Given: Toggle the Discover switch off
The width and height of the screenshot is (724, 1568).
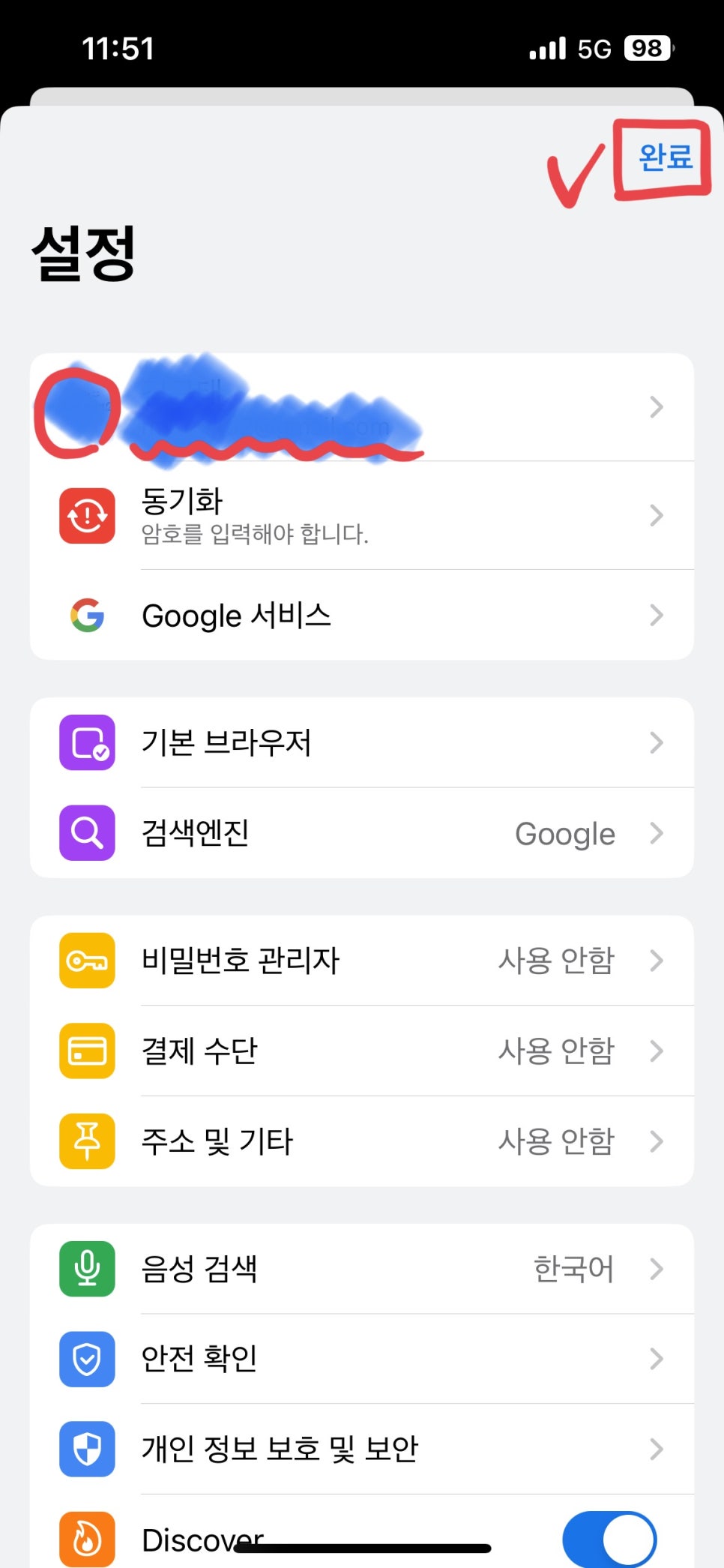Looking at the screenshot, I should click(609, 1539).
